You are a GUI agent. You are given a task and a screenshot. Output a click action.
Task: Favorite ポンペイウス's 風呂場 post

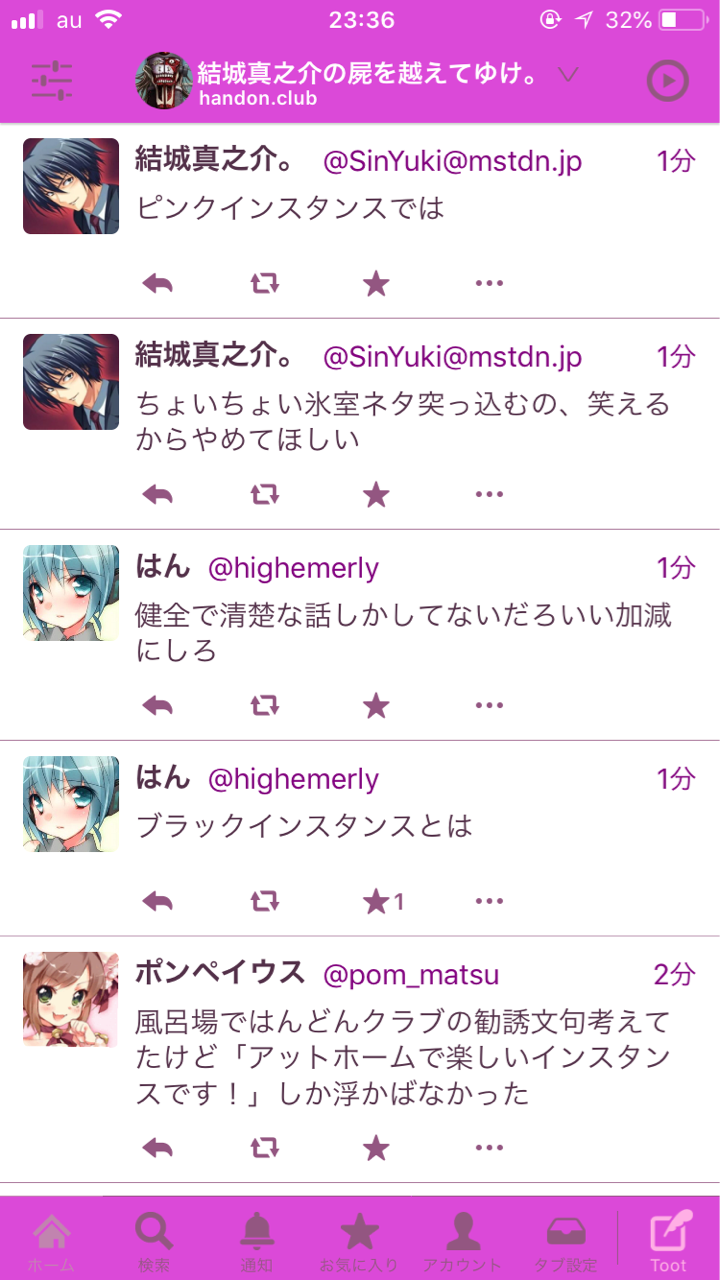[376, 1147]
